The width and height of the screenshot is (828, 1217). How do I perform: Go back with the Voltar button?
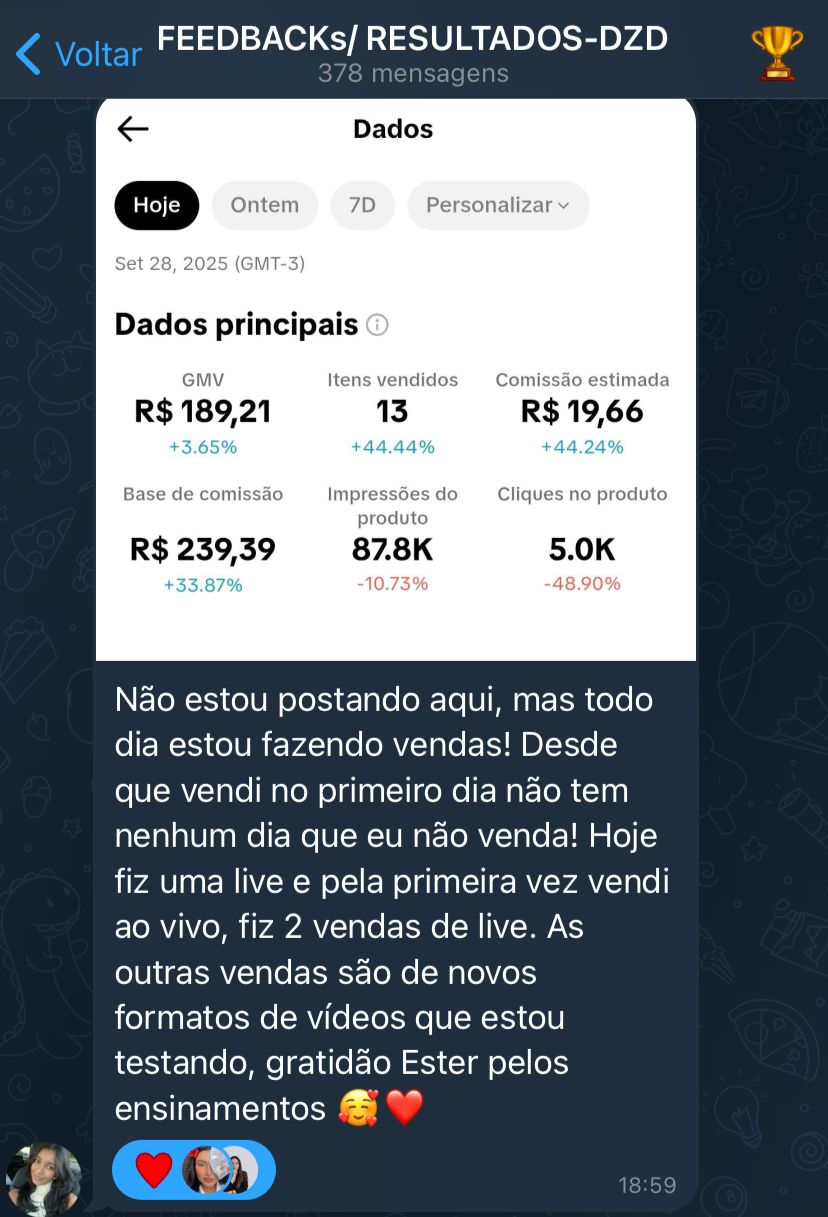pyautogui.click(x=80, y=53)
